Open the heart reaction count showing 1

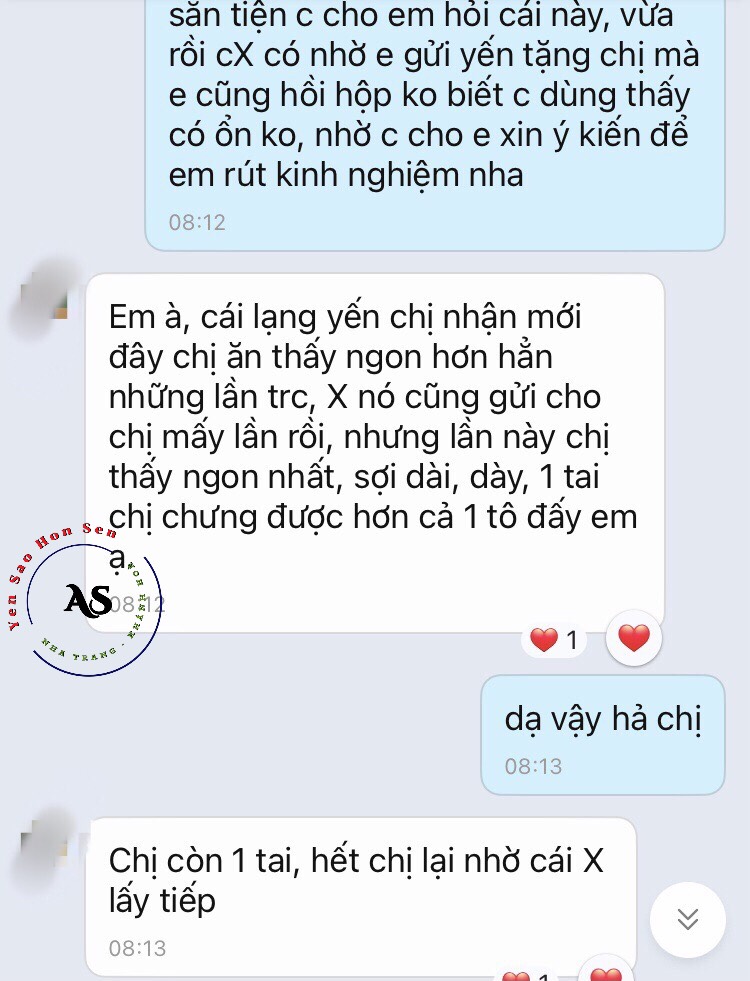point(555,640)
